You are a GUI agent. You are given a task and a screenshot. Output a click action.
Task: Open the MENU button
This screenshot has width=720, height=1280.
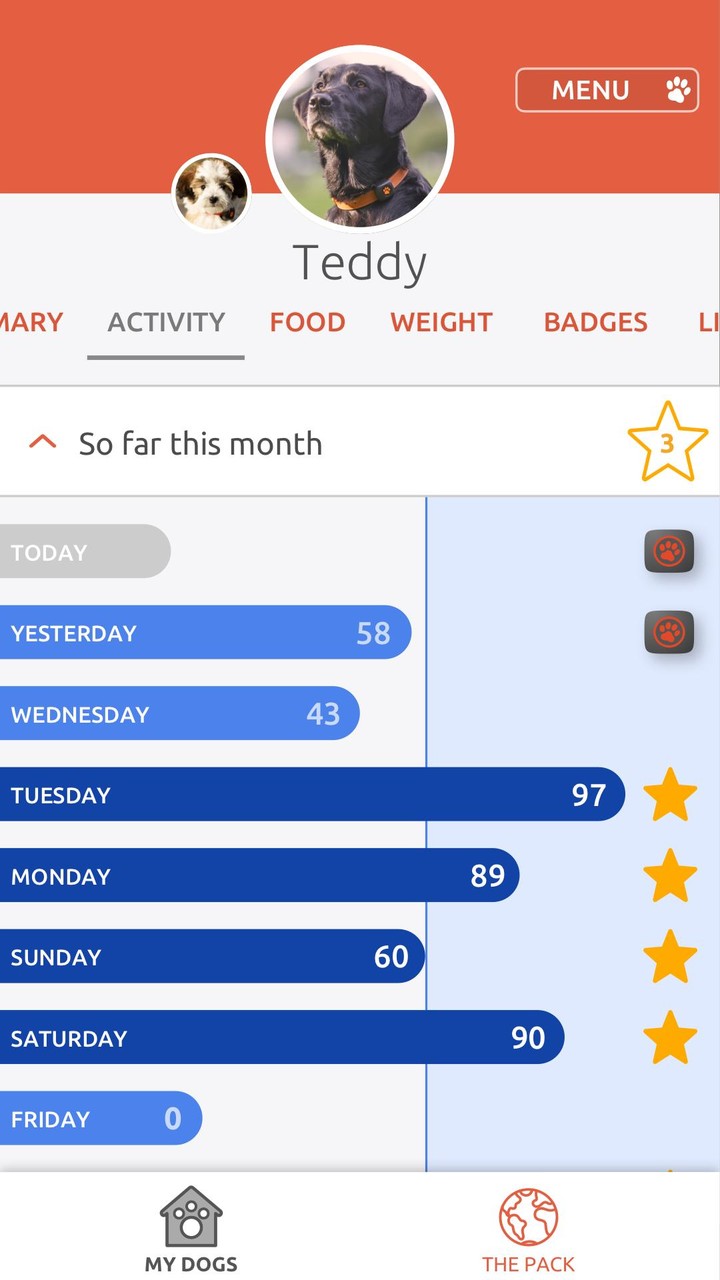[x=606, y=91]
